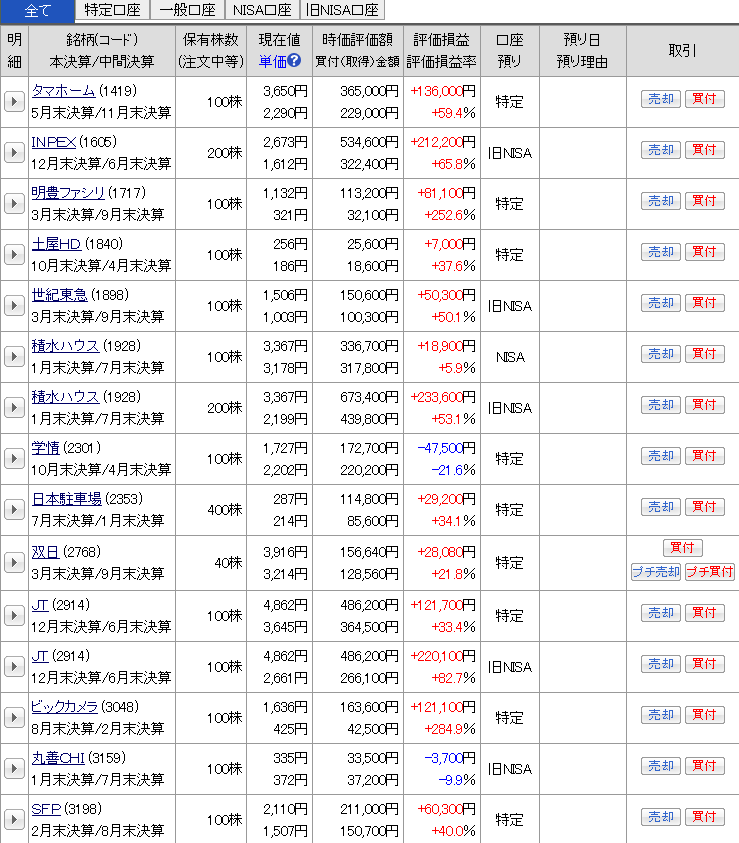Tap the help icon next to 単価
The width and height of the screenshot is (739, 843).
click(x=295, y=61)
